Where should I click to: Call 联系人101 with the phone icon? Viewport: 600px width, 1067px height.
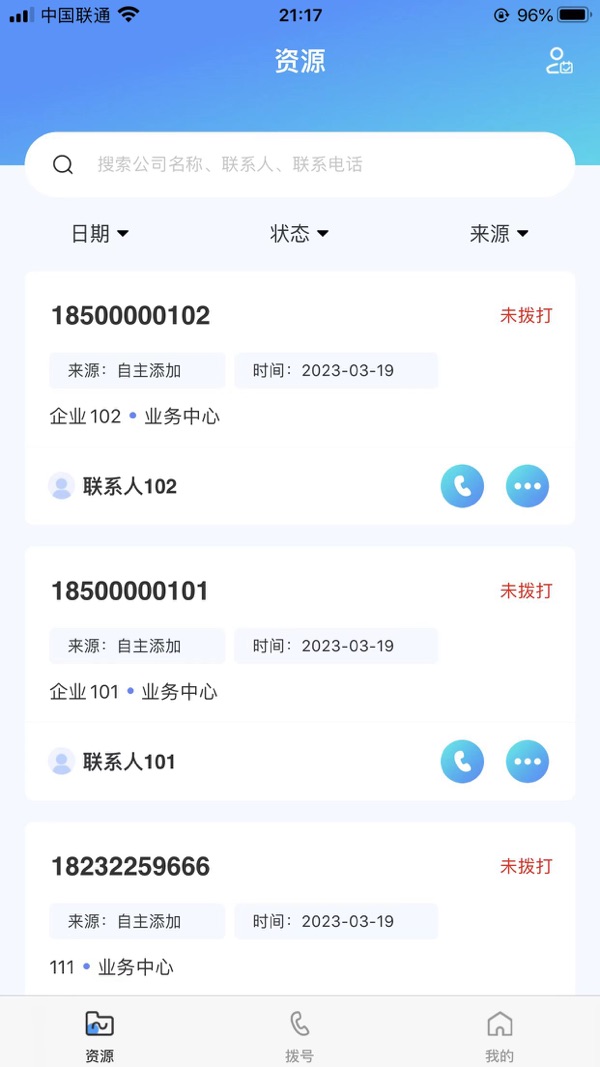tap(462, 762)
